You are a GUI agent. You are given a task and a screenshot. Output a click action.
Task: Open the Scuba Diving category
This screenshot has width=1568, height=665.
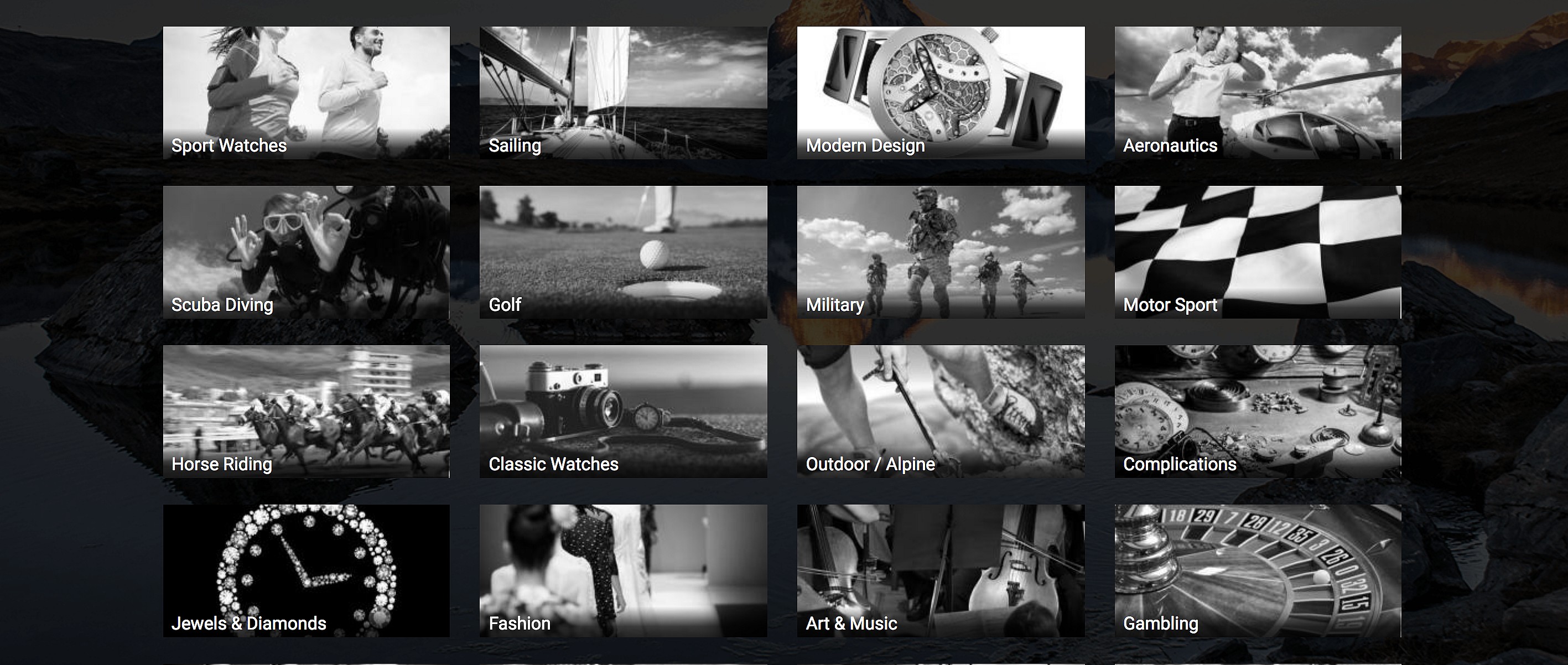(306, 252)
